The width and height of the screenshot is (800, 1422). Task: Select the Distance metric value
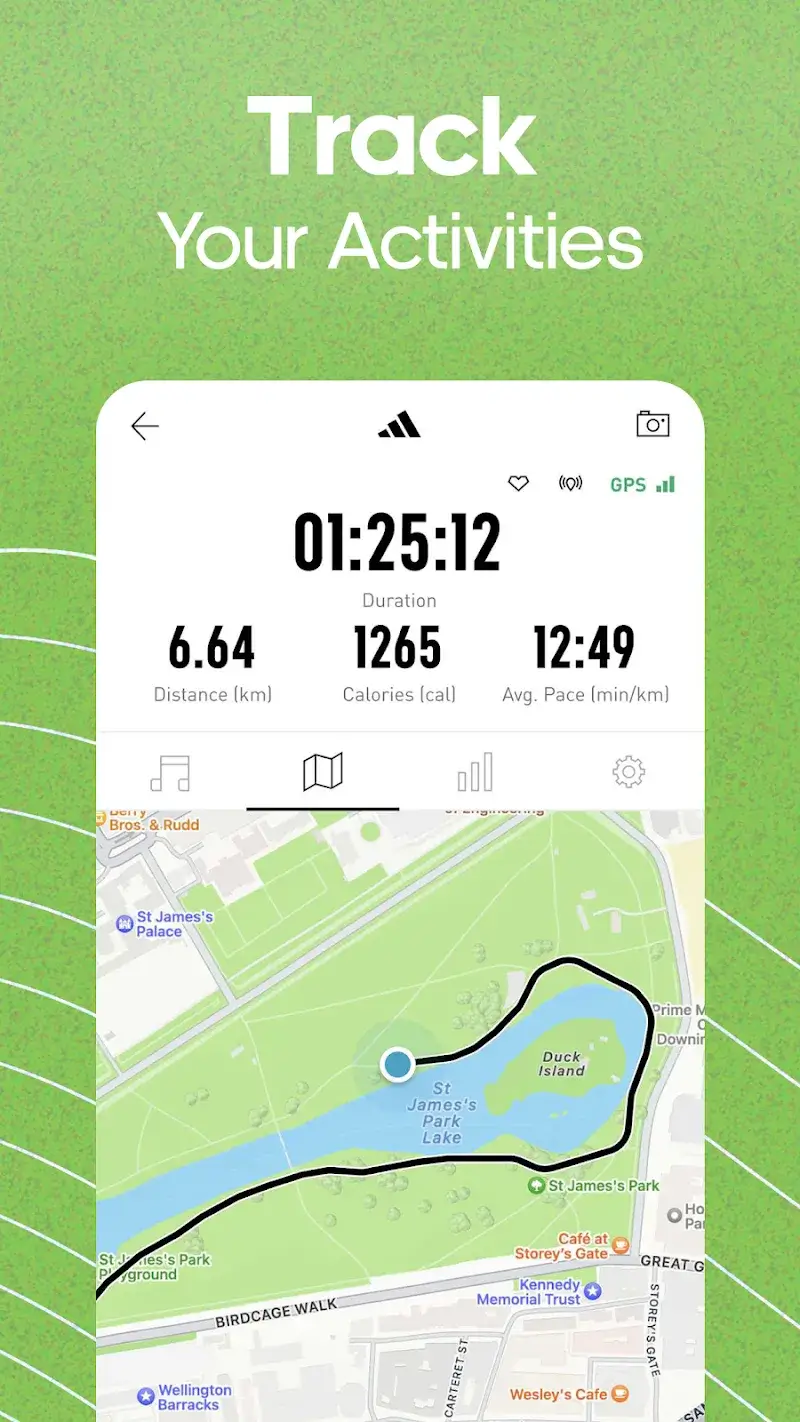(x=212, y=648)
